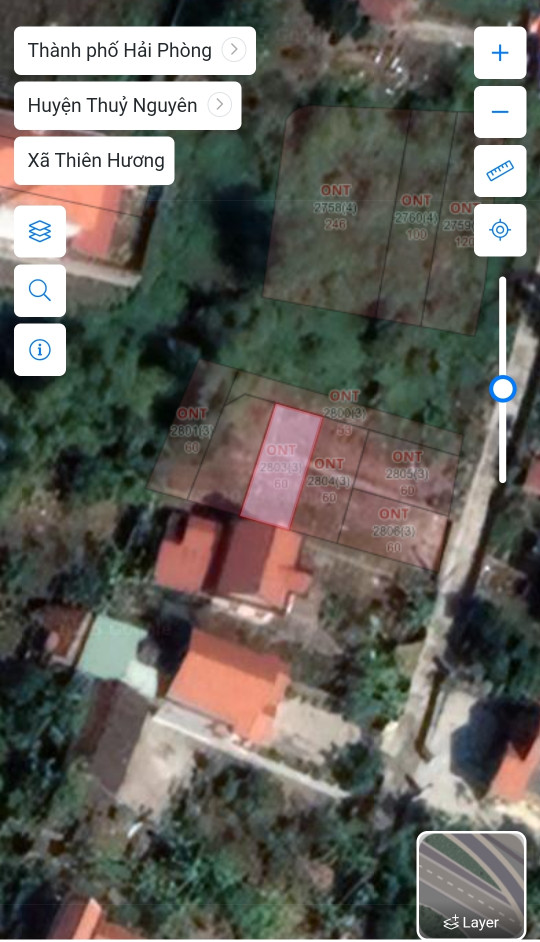
Task: Zoom out with the minus button
Action: [500, 112]
